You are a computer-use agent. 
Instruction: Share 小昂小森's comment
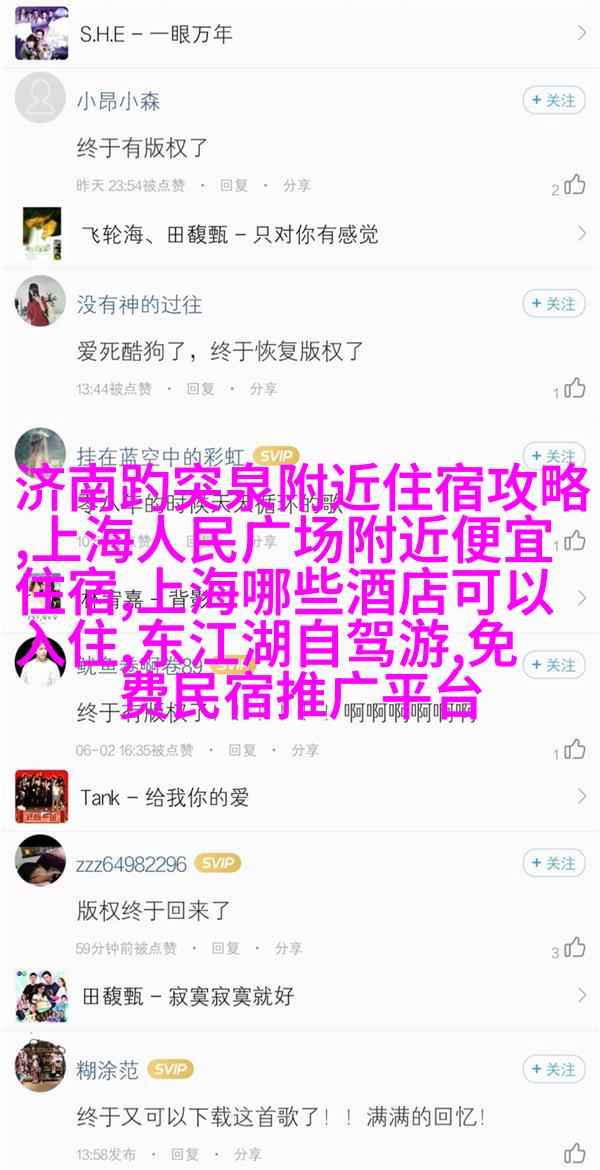(x=297, y=186)
